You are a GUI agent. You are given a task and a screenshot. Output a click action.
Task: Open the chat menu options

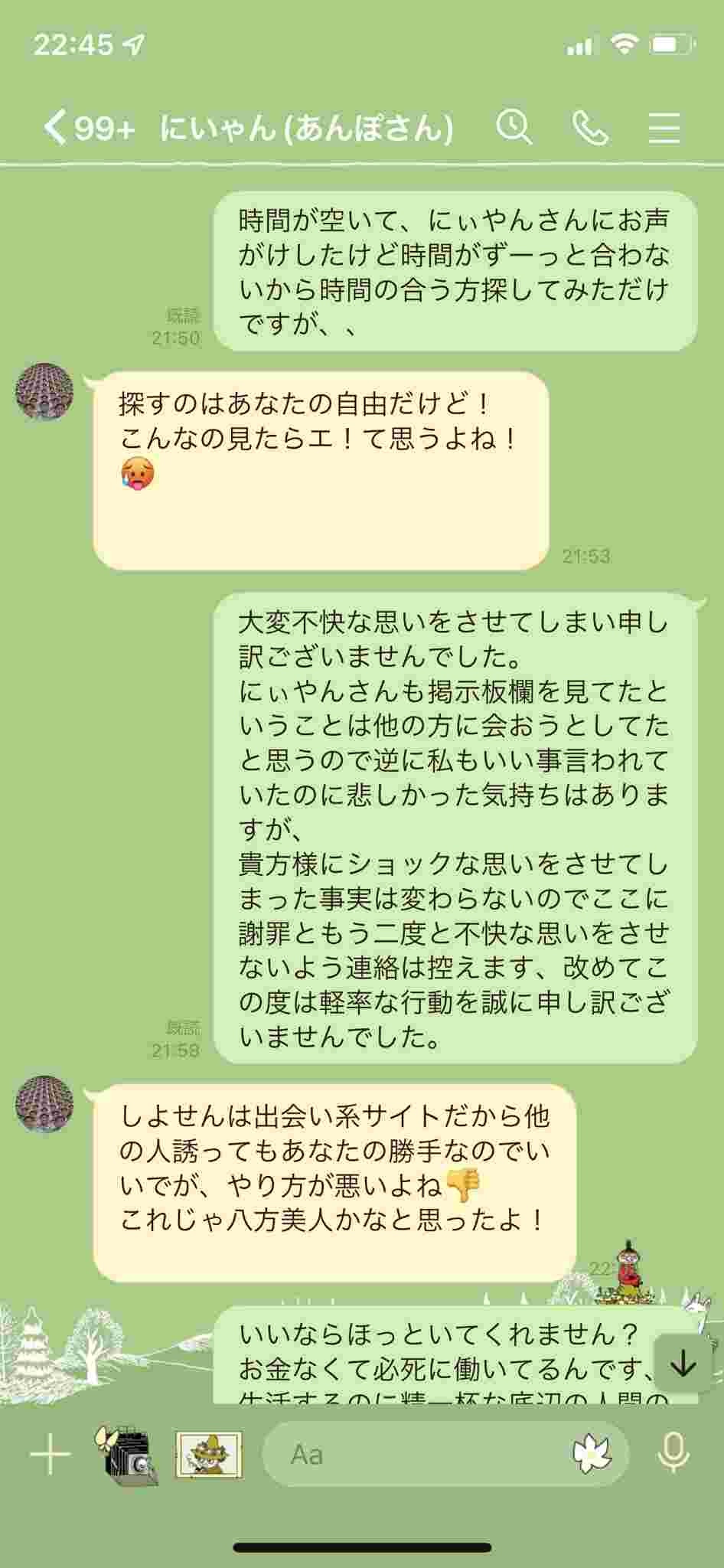point(664,127)
